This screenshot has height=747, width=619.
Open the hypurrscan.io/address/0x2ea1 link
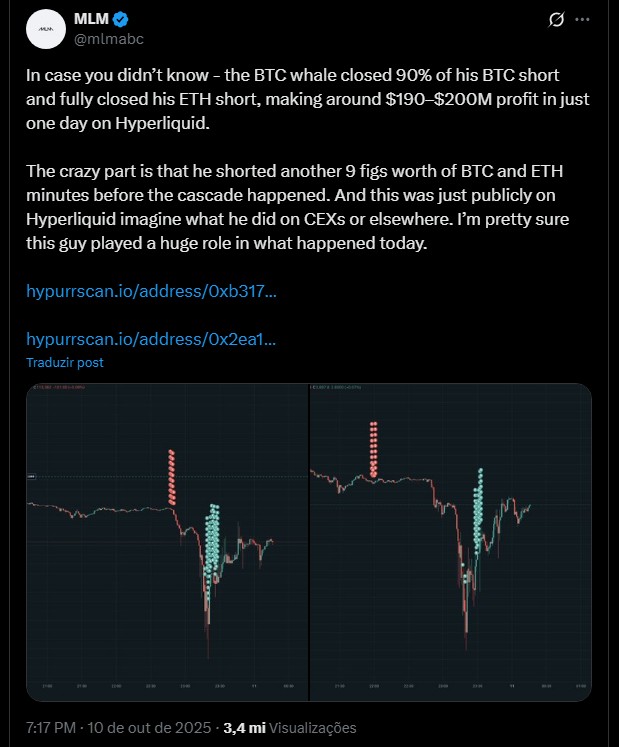tap(151, 339)
